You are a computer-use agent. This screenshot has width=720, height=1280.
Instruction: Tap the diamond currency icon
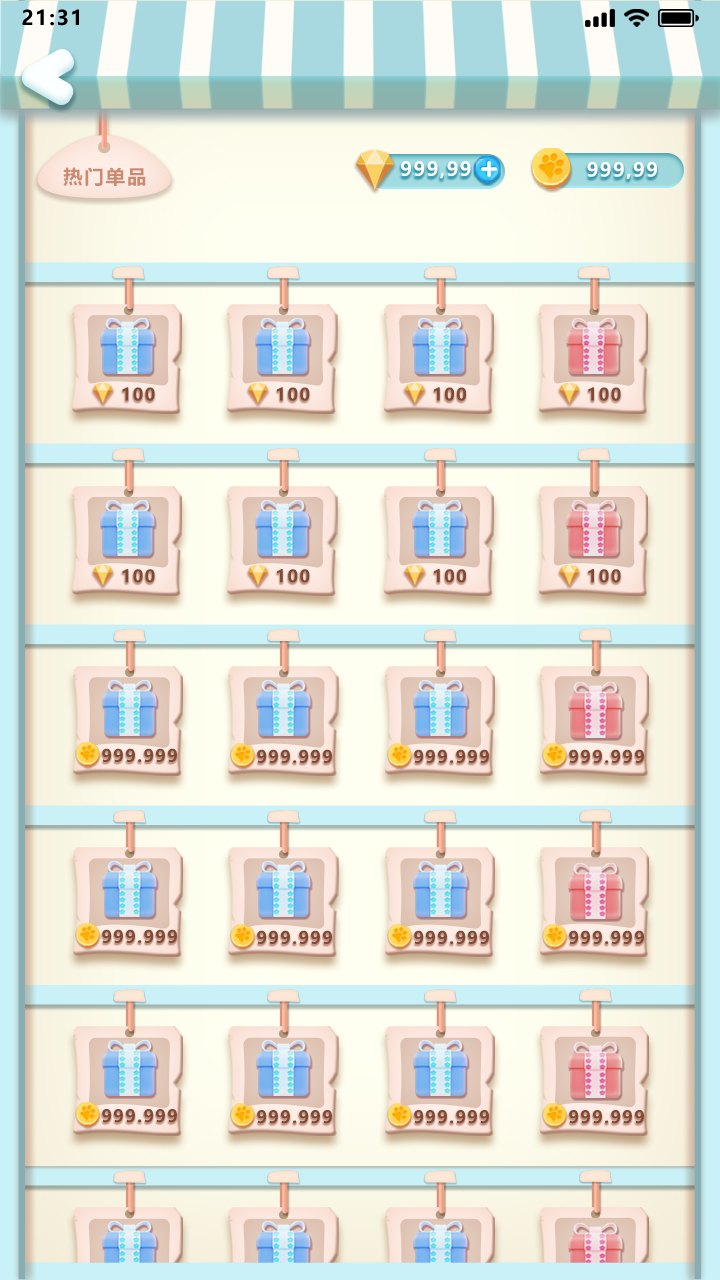click(375, 170)
